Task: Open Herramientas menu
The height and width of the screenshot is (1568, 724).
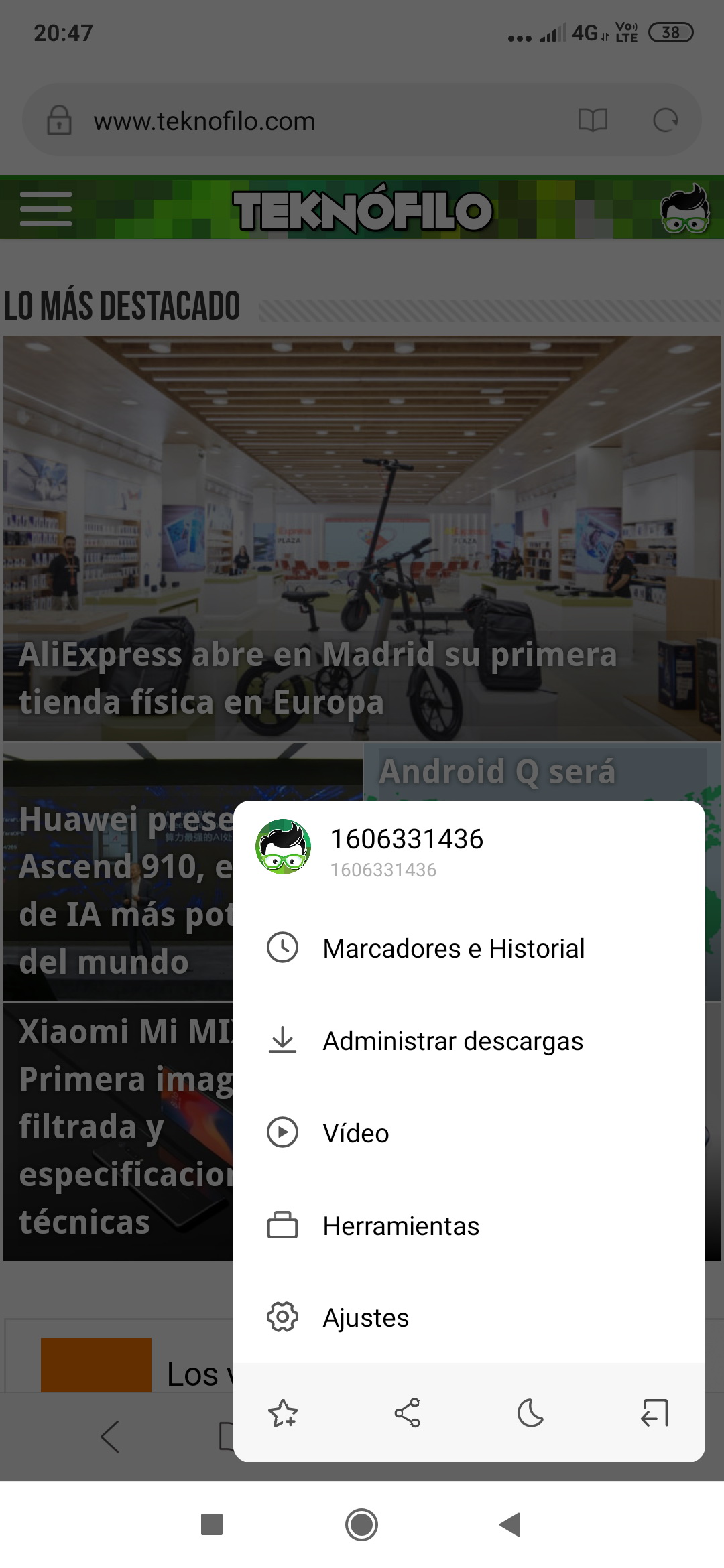Action: coord(469,1226)
